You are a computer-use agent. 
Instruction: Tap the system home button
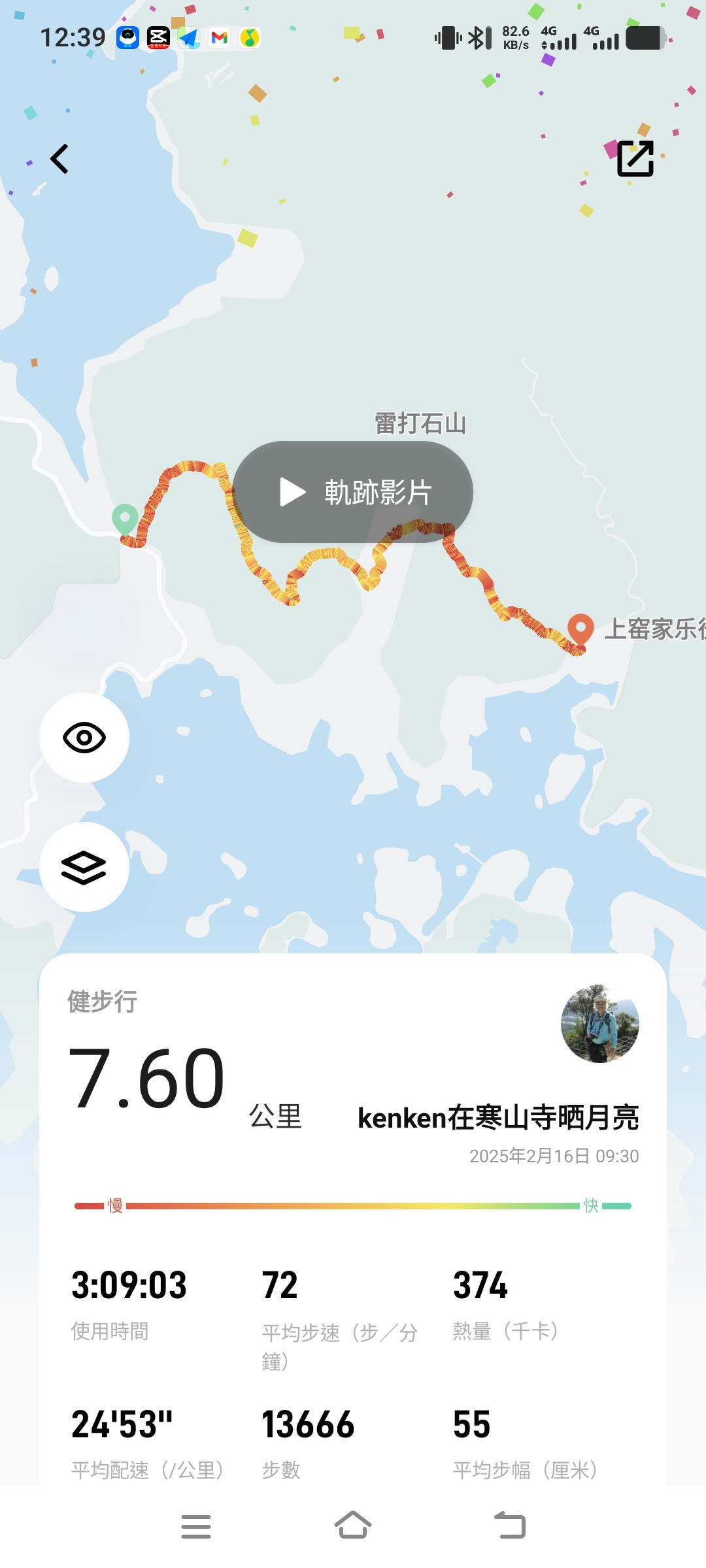click(x=353, y=1526)
